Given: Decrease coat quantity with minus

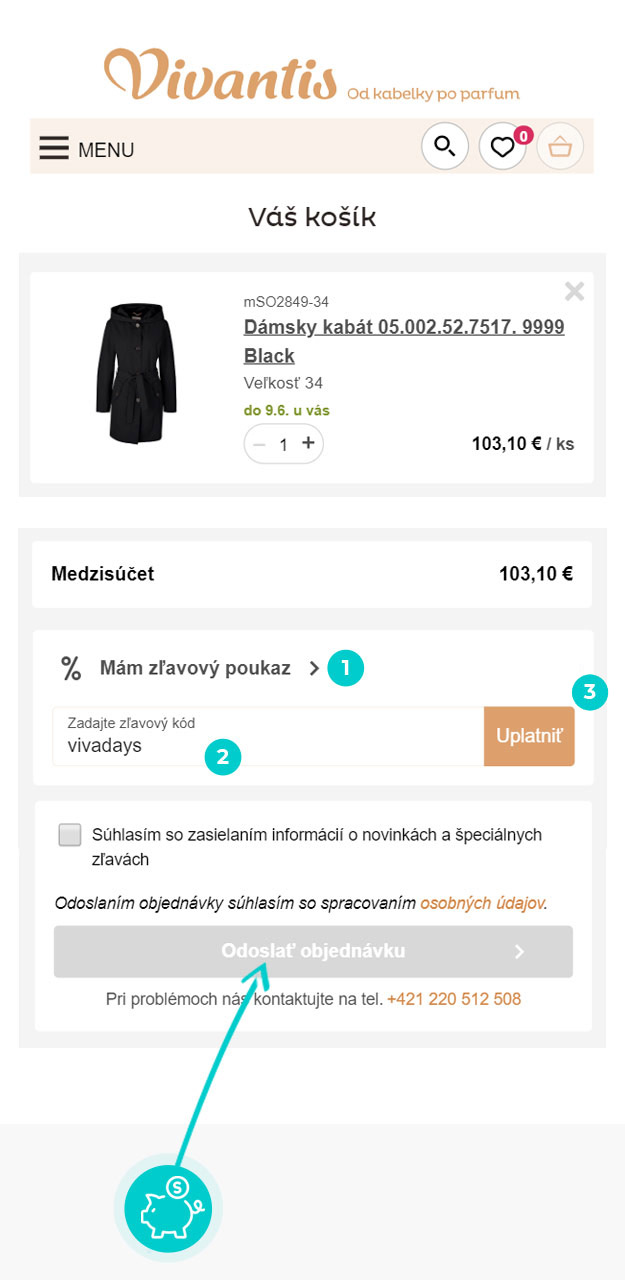Looking at the screenshot, I should tap(260, 443).
